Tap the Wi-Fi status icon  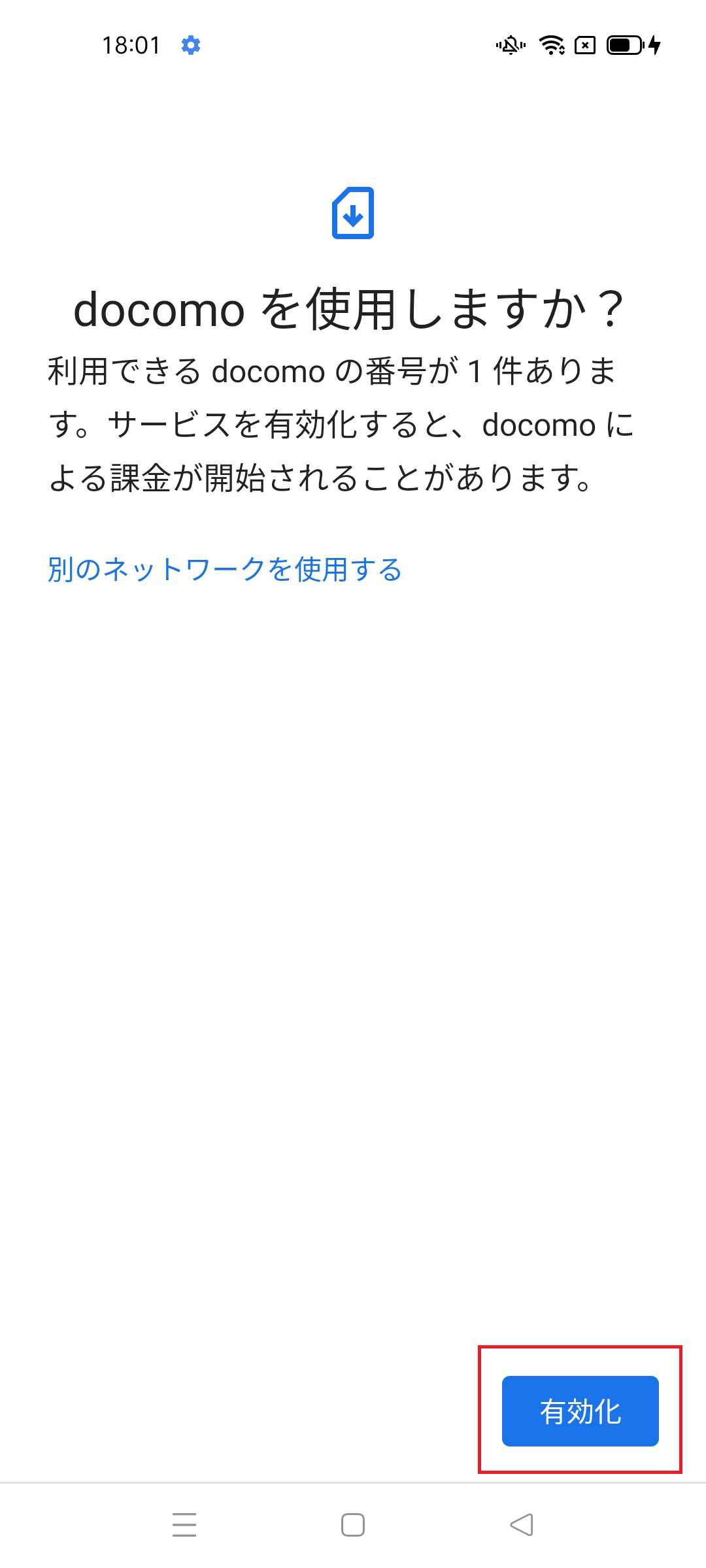551,46
